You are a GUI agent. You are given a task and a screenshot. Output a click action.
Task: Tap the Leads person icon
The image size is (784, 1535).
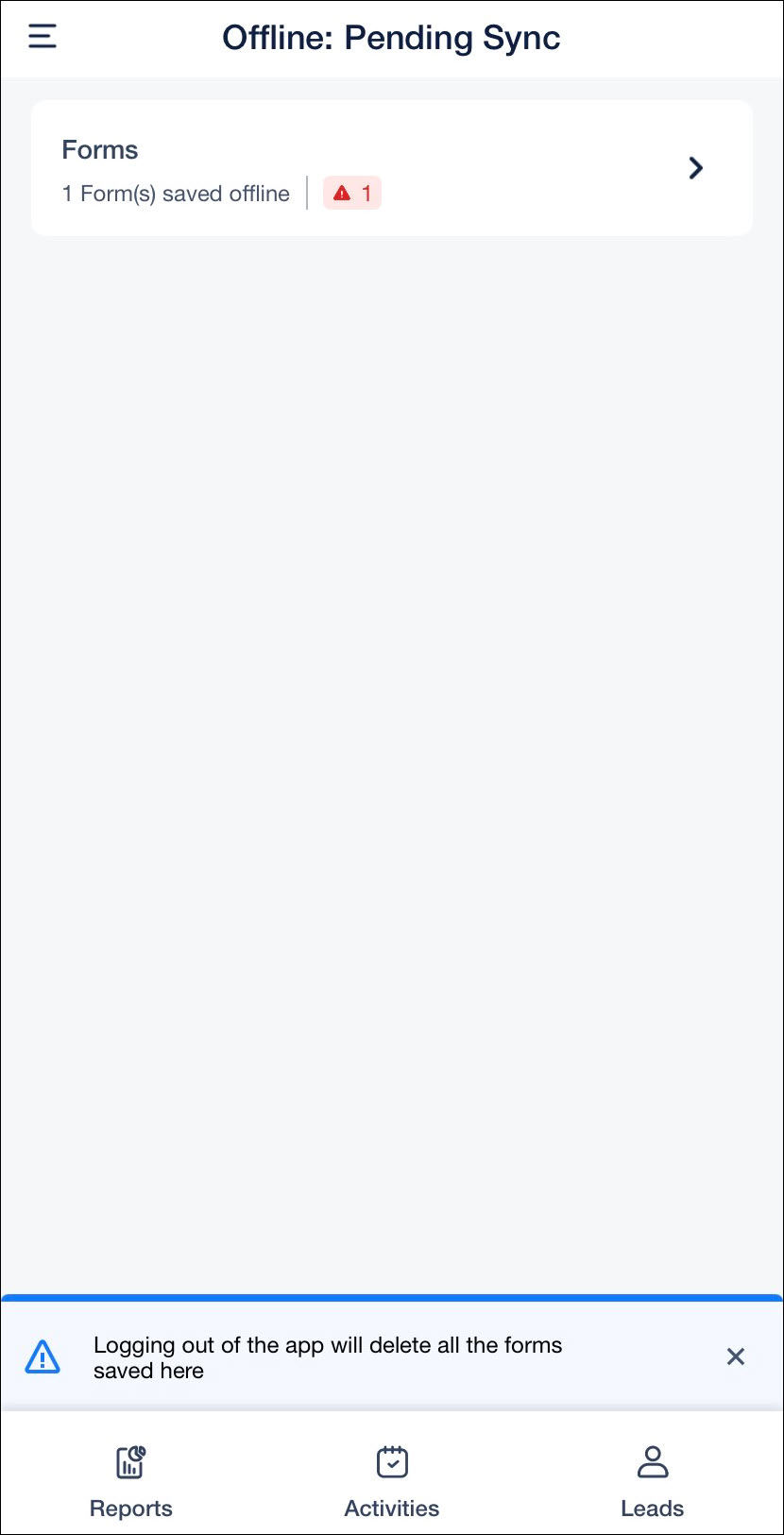[x=653, y=1461]
